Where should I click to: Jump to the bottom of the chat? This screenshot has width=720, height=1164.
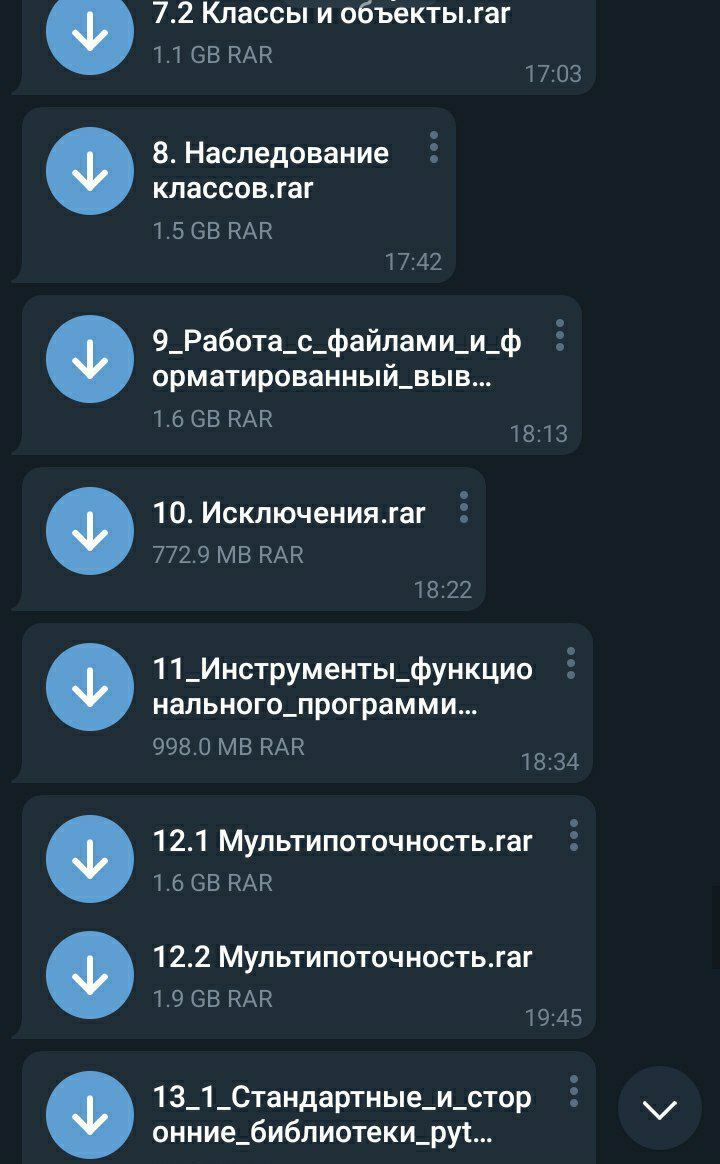point(659,1108)
